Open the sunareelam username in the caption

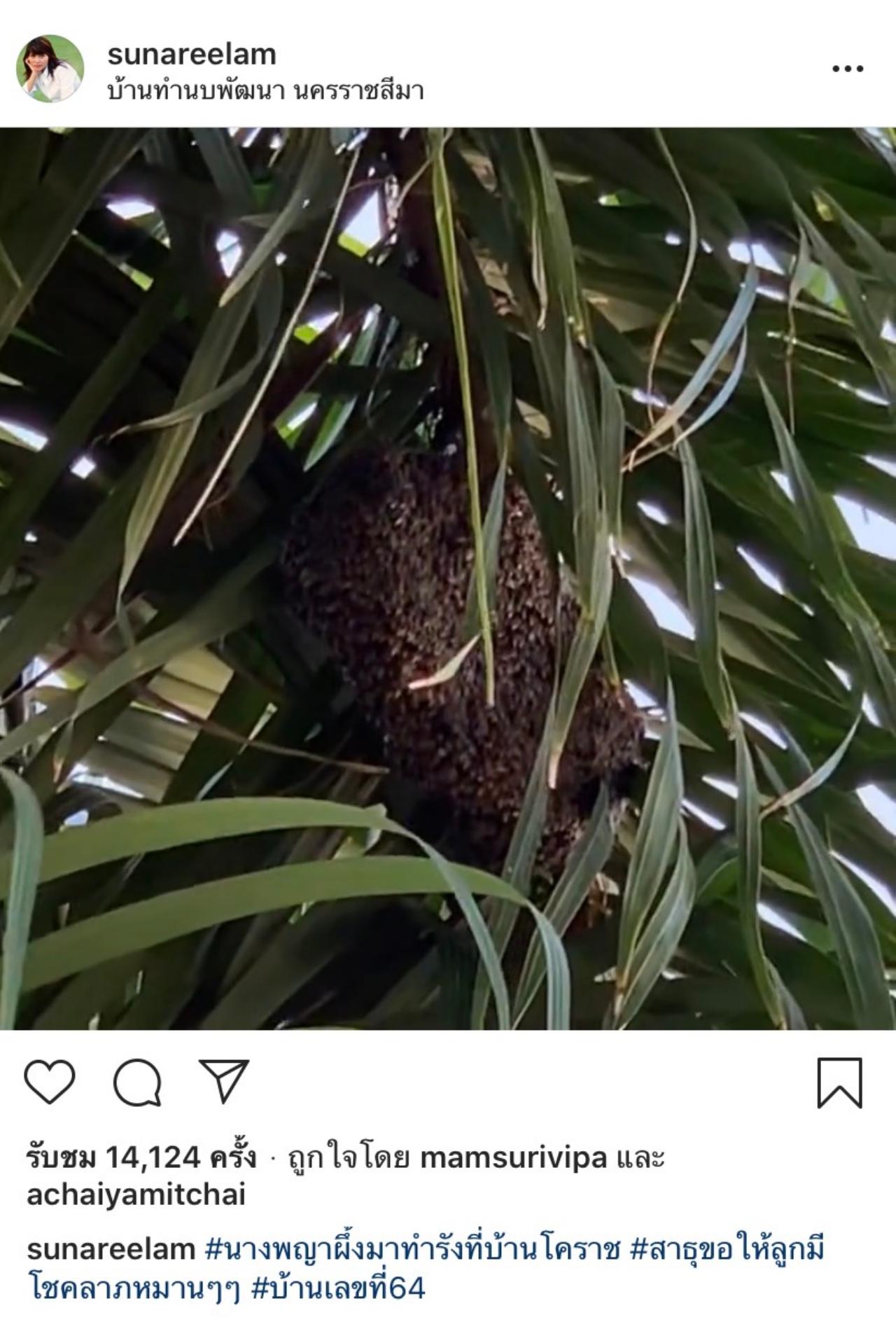click(x=111, y=1250)
